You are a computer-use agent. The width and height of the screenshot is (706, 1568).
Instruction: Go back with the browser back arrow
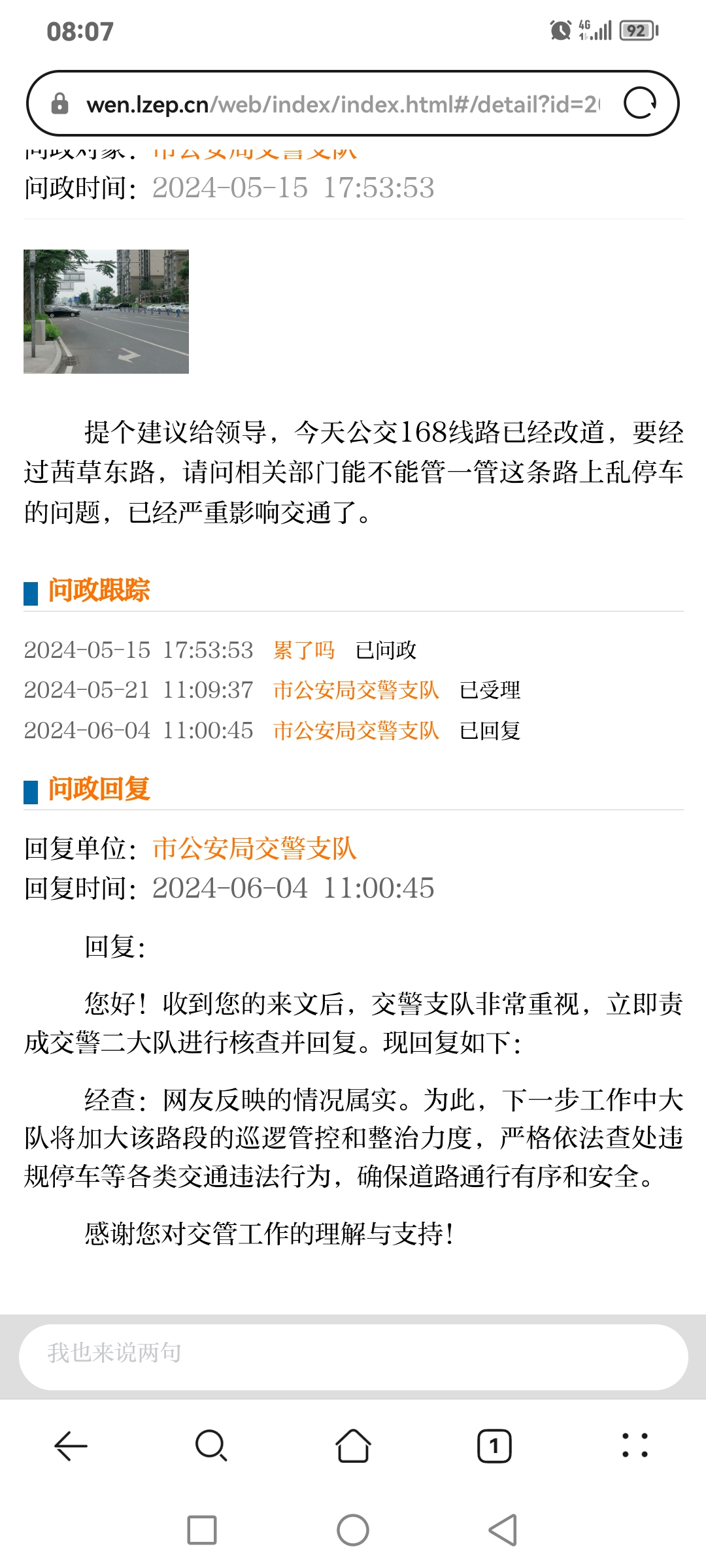click(x=71, y=1446)
